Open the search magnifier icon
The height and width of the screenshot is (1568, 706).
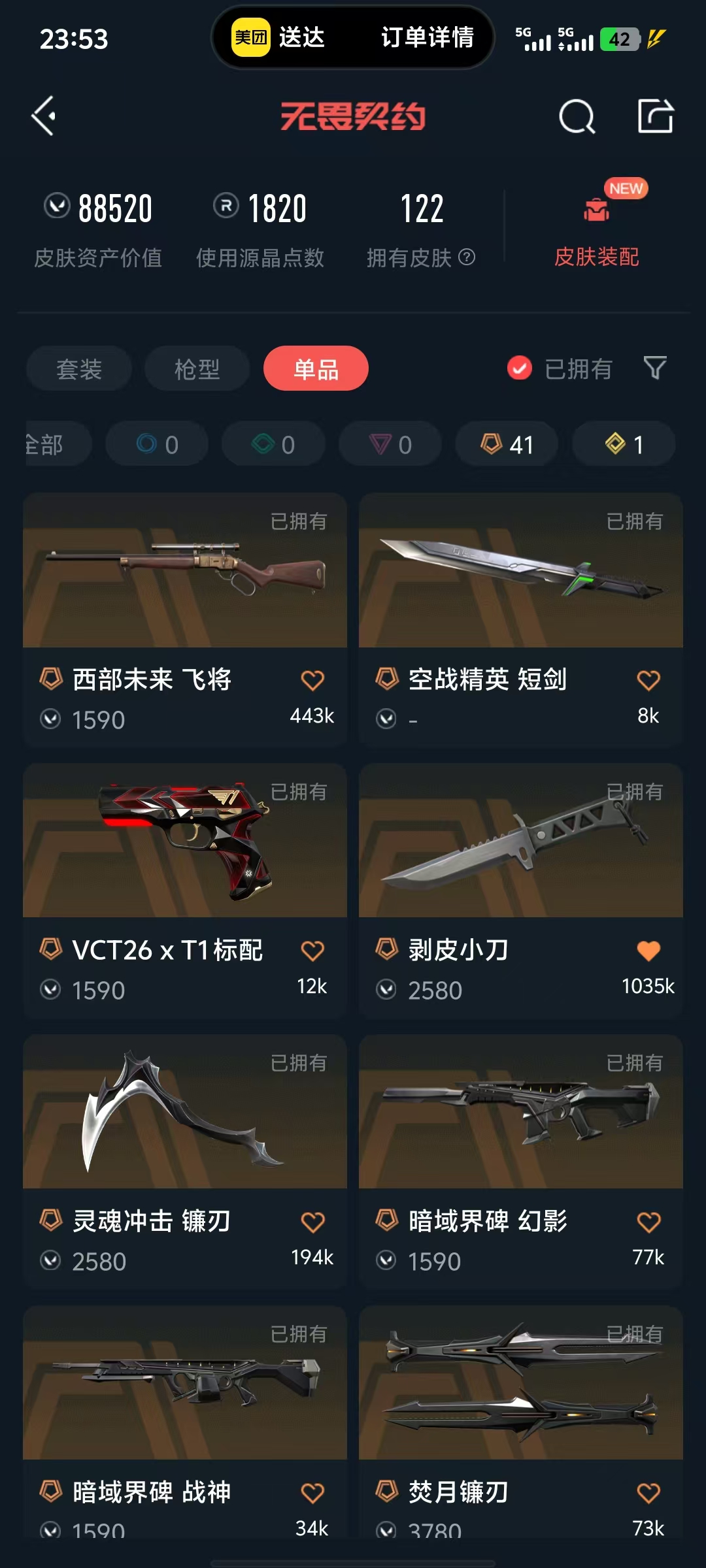point(577,117)
